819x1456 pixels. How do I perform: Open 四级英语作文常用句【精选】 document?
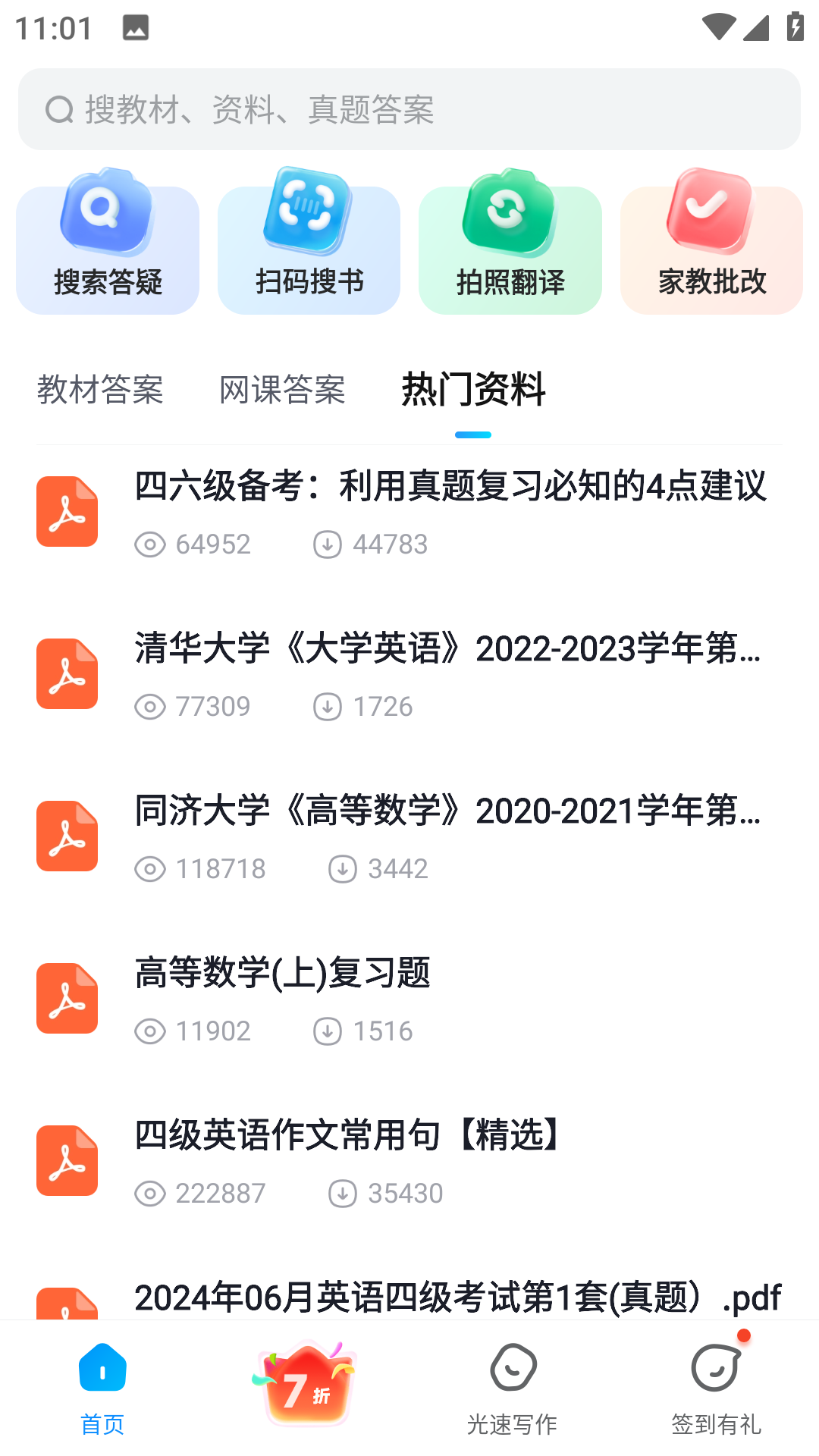409,1161
